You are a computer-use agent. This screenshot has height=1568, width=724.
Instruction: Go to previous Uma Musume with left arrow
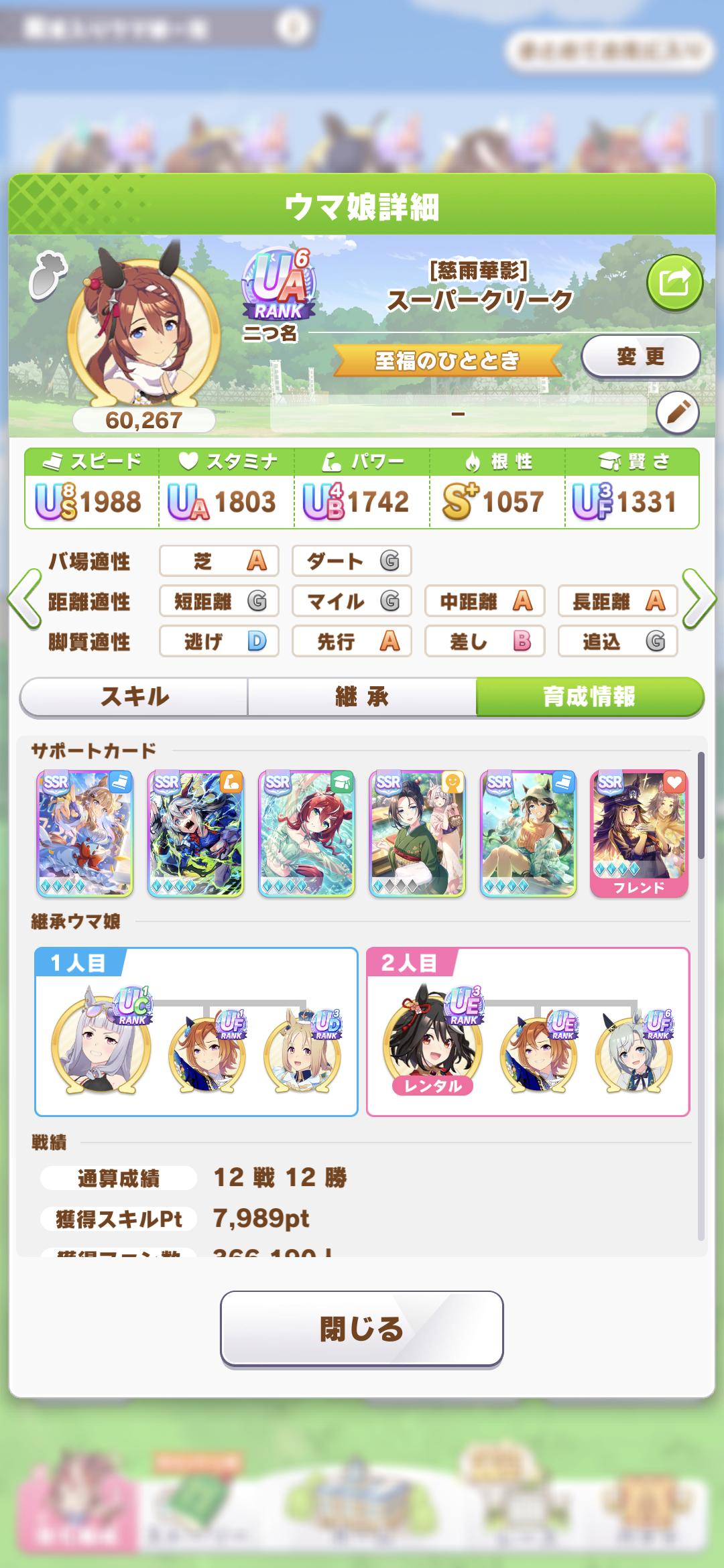[24, 599]
